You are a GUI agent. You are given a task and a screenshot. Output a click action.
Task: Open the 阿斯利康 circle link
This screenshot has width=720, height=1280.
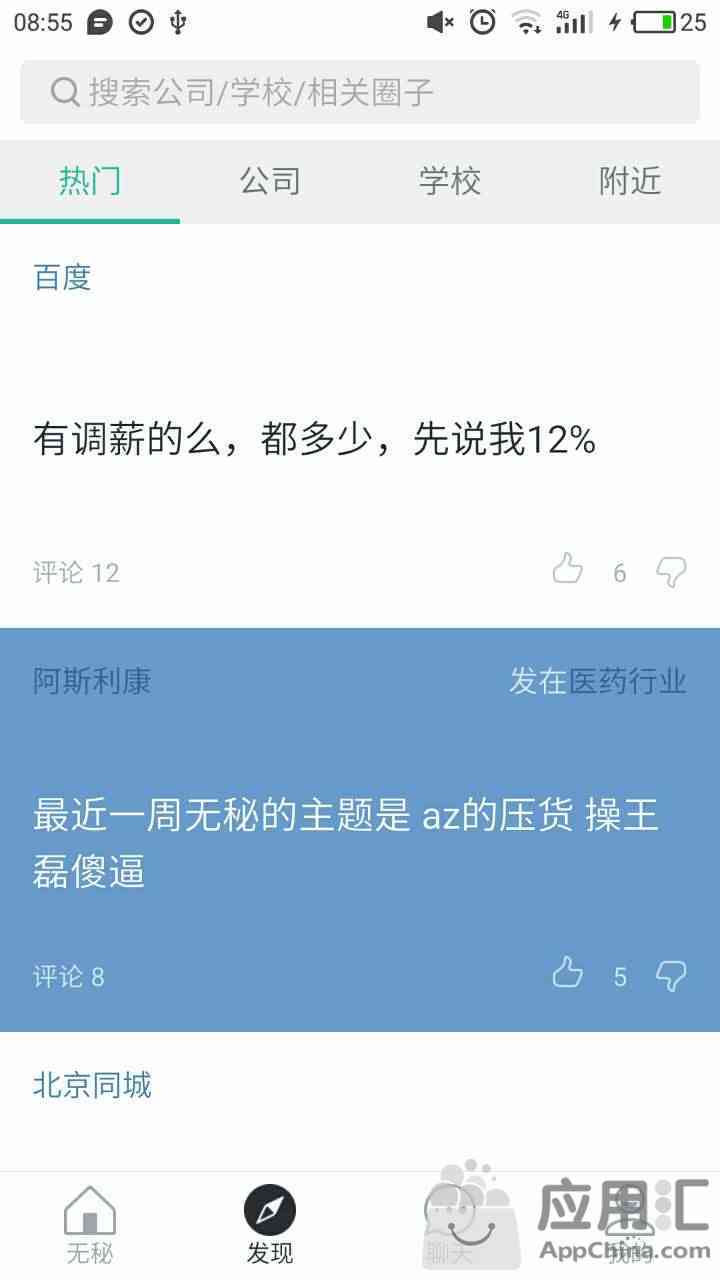click(x=92, y=681)
